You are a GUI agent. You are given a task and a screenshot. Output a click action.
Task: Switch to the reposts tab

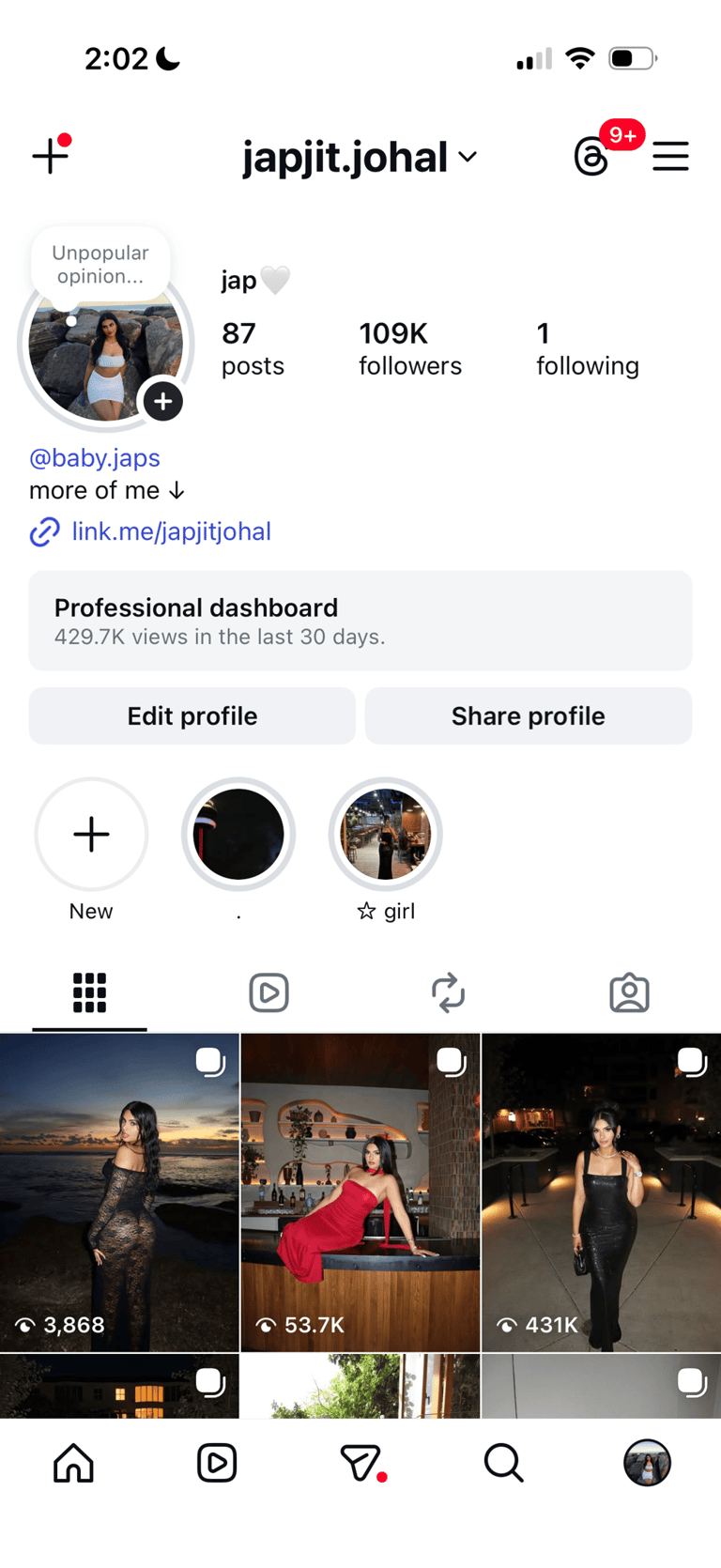tap(448, 992)
